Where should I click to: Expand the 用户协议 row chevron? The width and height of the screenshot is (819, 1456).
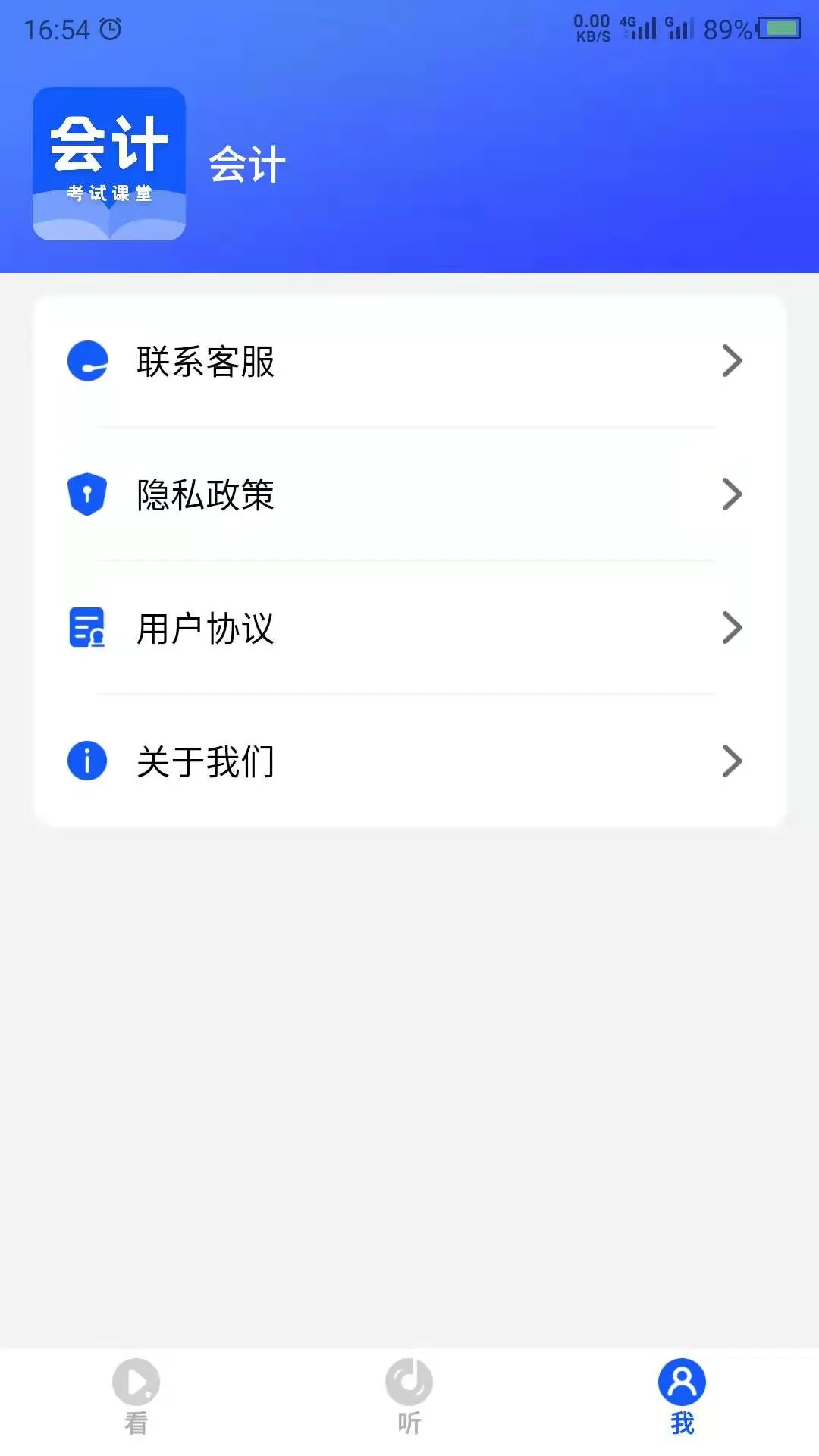pyautogui.click(x=730, y=627)
